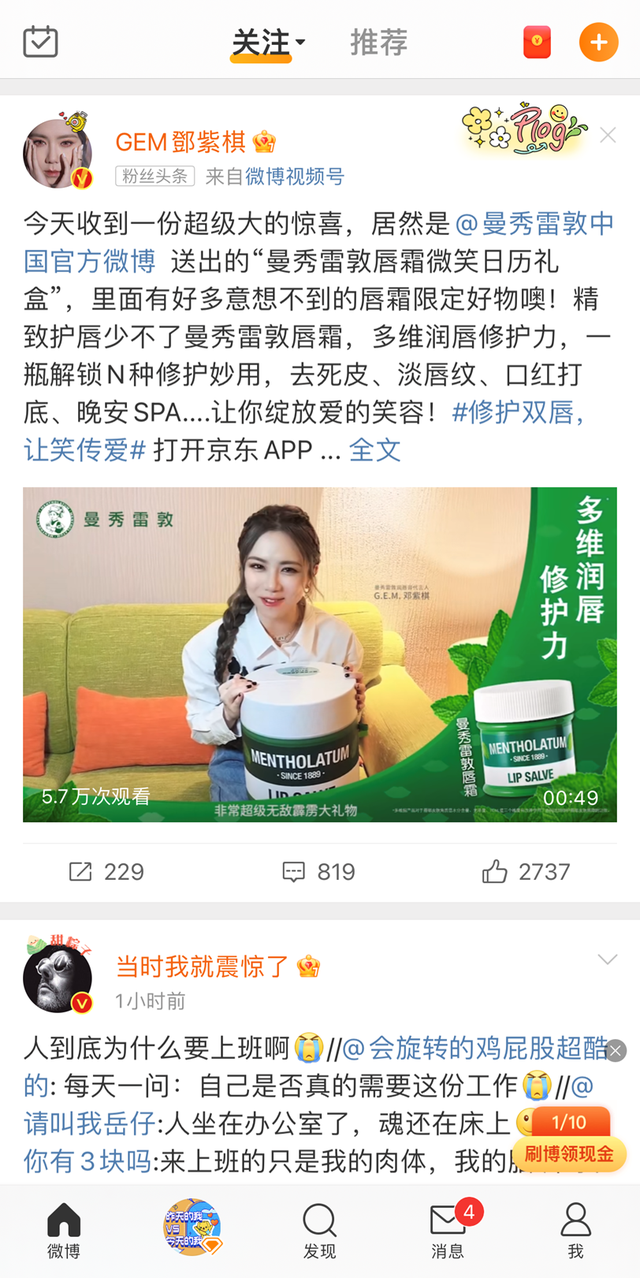
Task: Open comments on GEM鄧紫棋's post
Action: [x=319, y=872]
